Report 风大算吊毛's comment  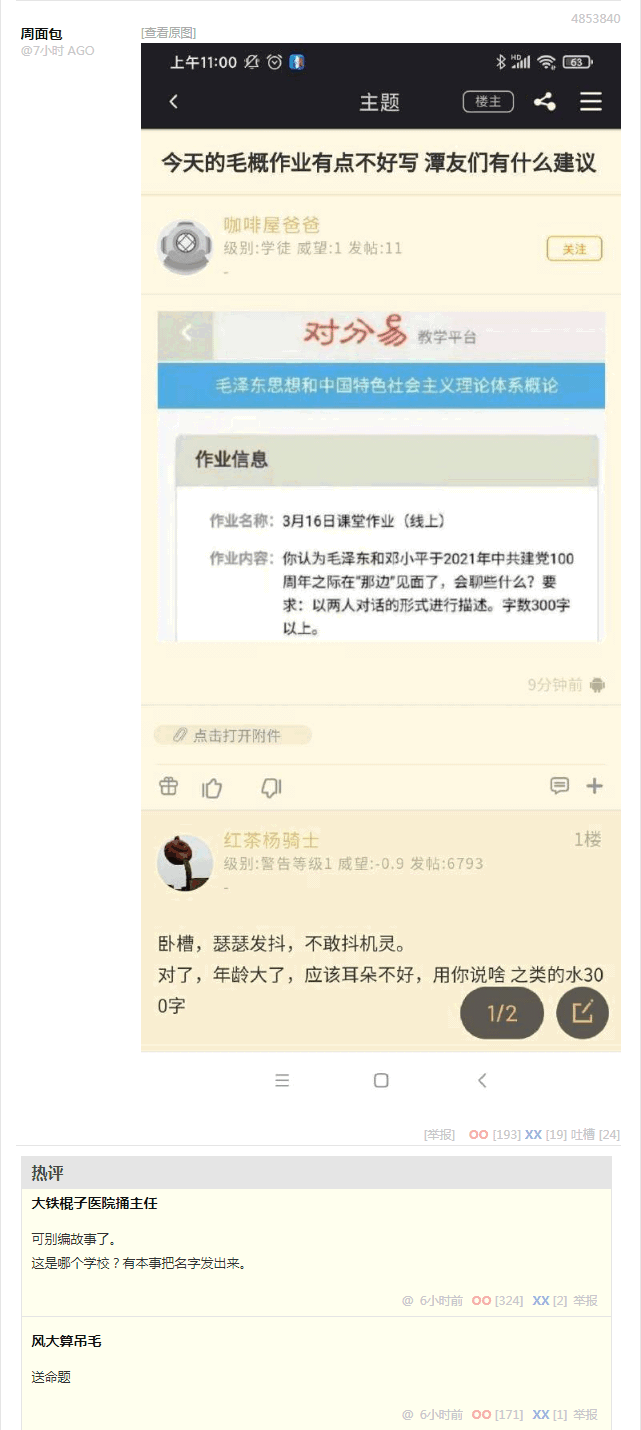click(585, 1414)
